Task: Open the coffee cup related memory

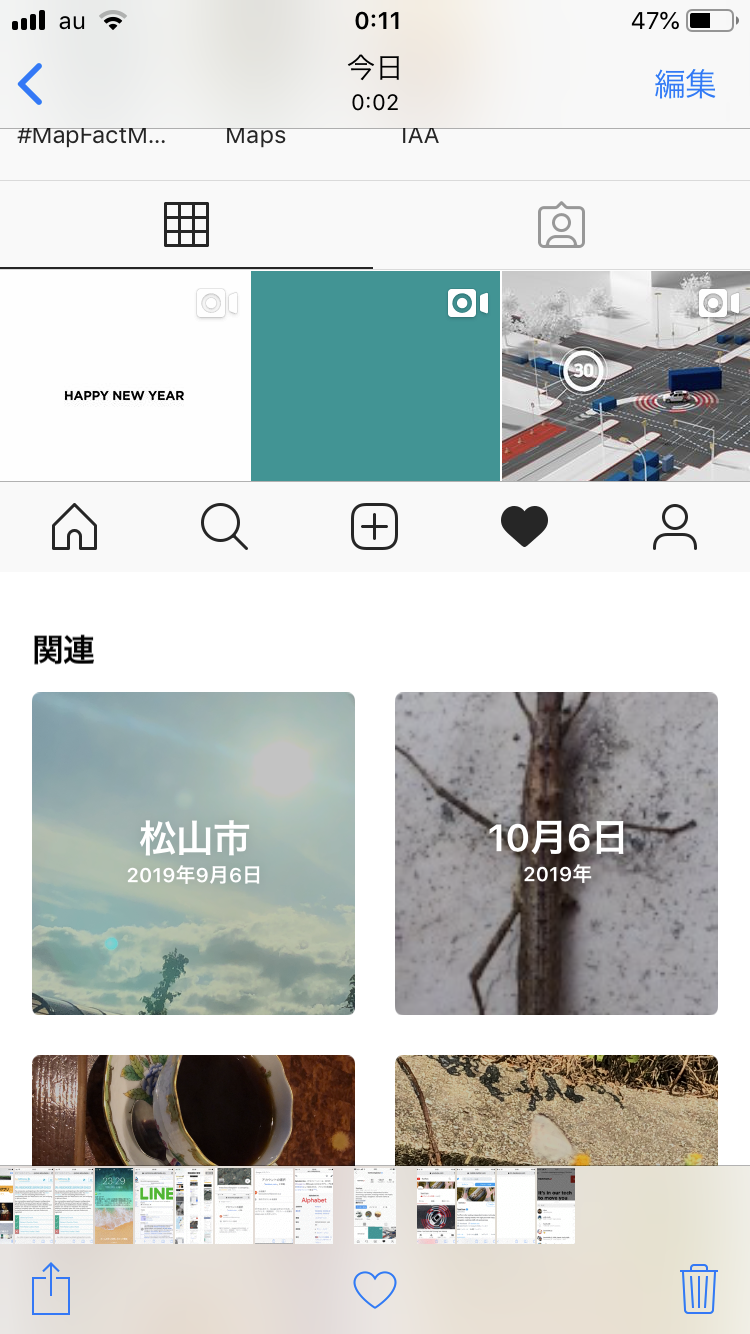Action: pos(193,1108)
